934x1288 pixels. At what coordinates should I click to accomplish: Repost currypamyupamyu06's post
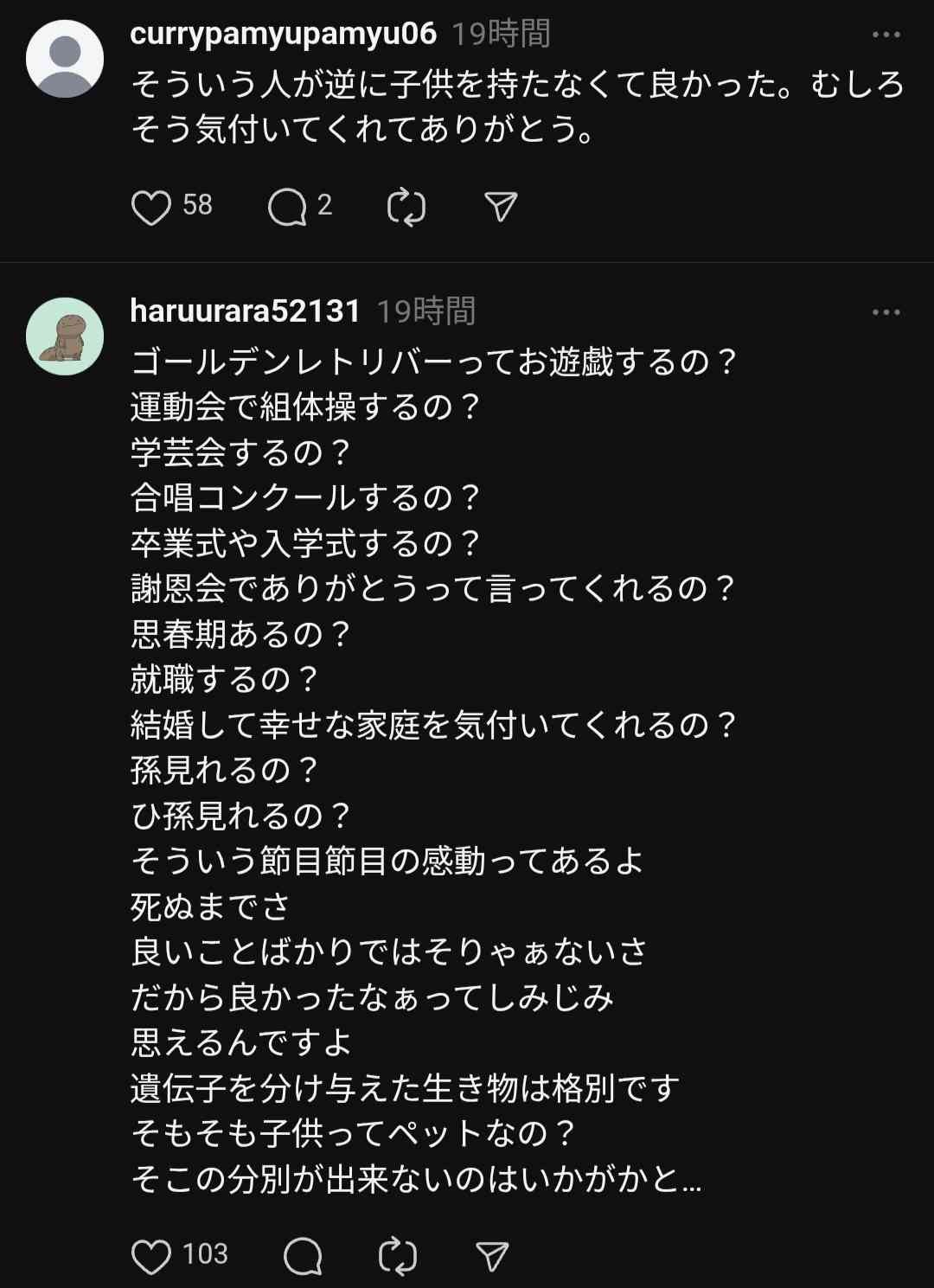tap(406, 208)
